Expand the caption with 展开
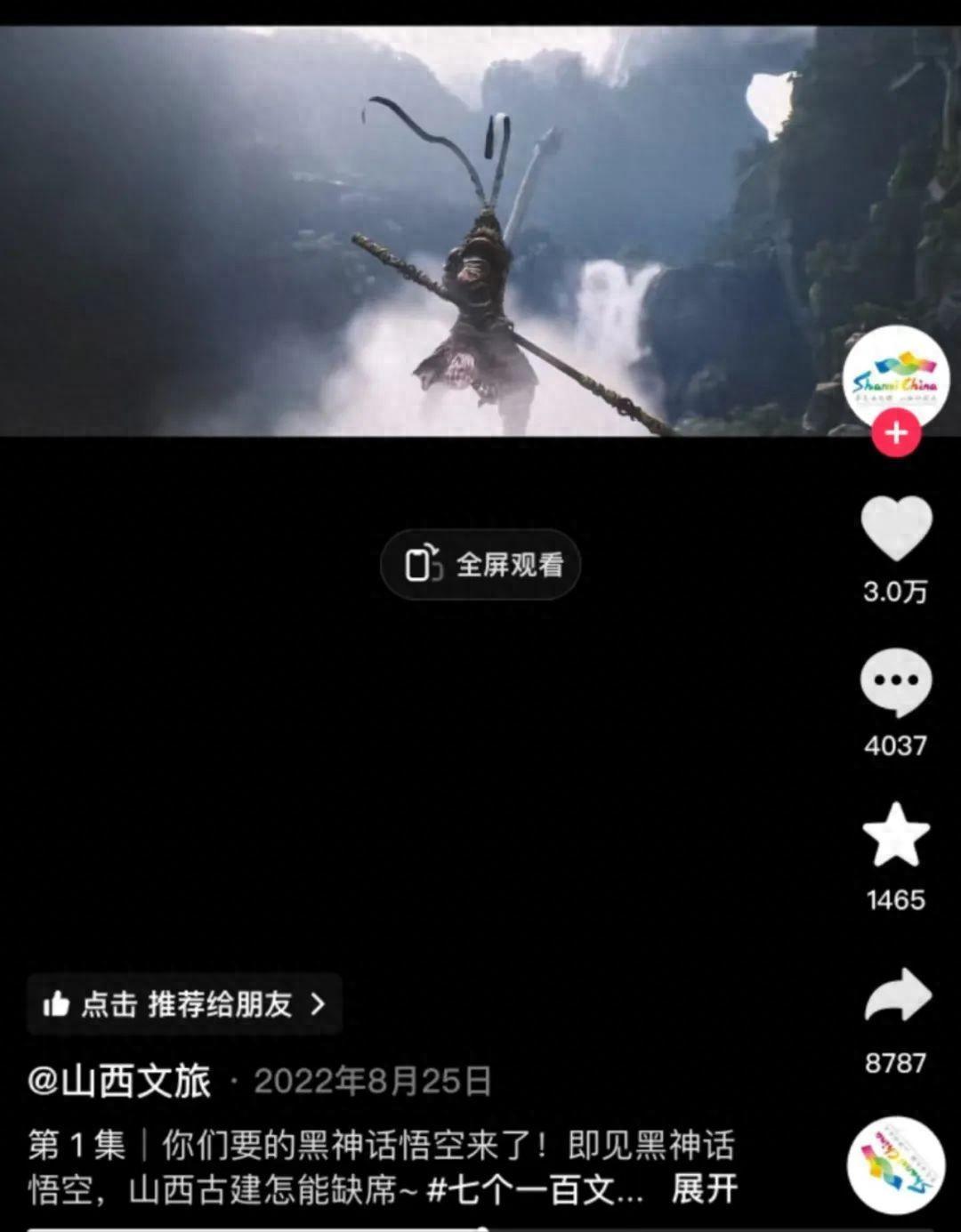Image resolution: width=961 pixels, height=1232 pixels. [704, 1188]
